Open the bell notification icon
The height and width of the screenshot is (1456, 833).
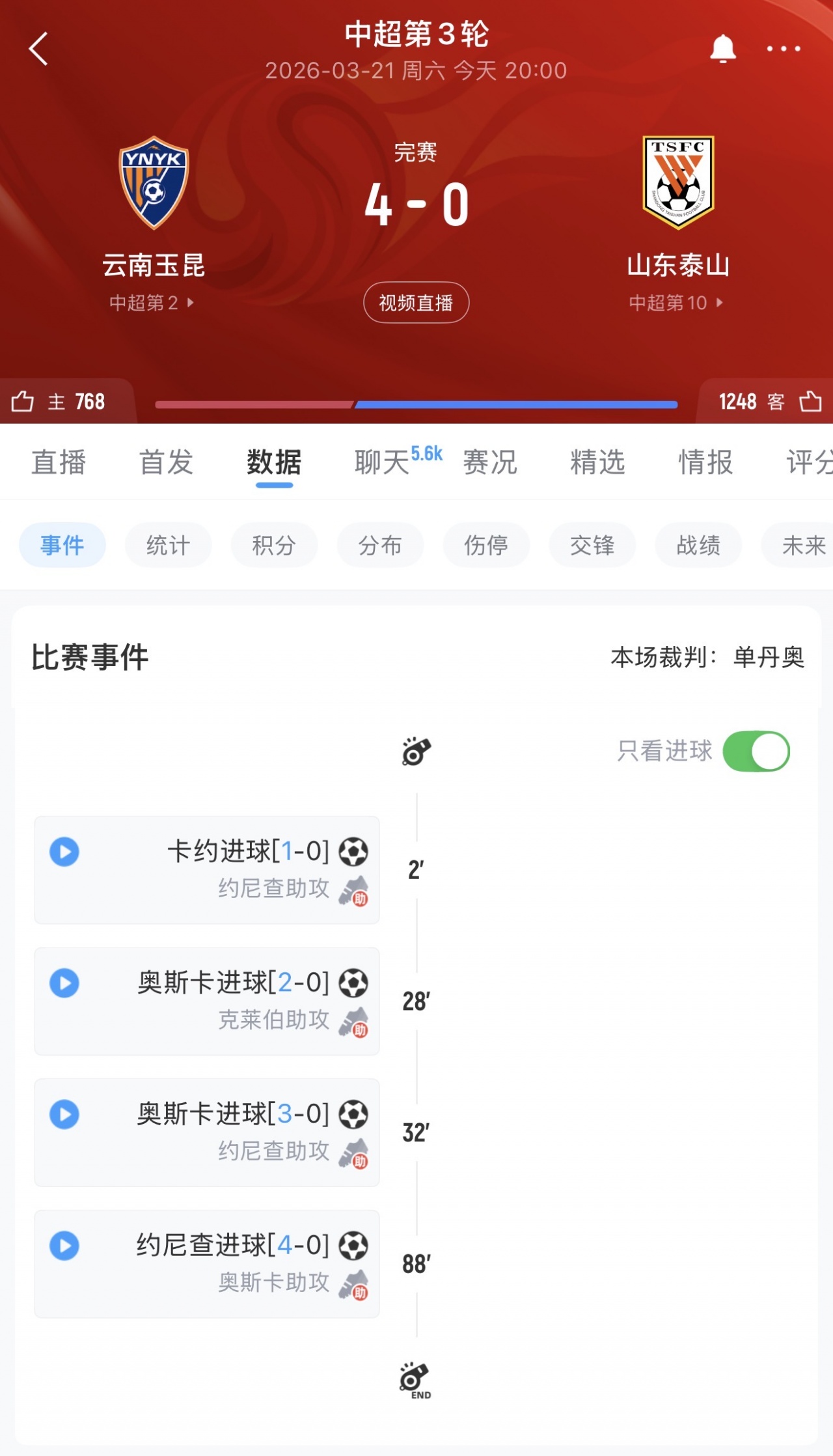tap(723, 49)
